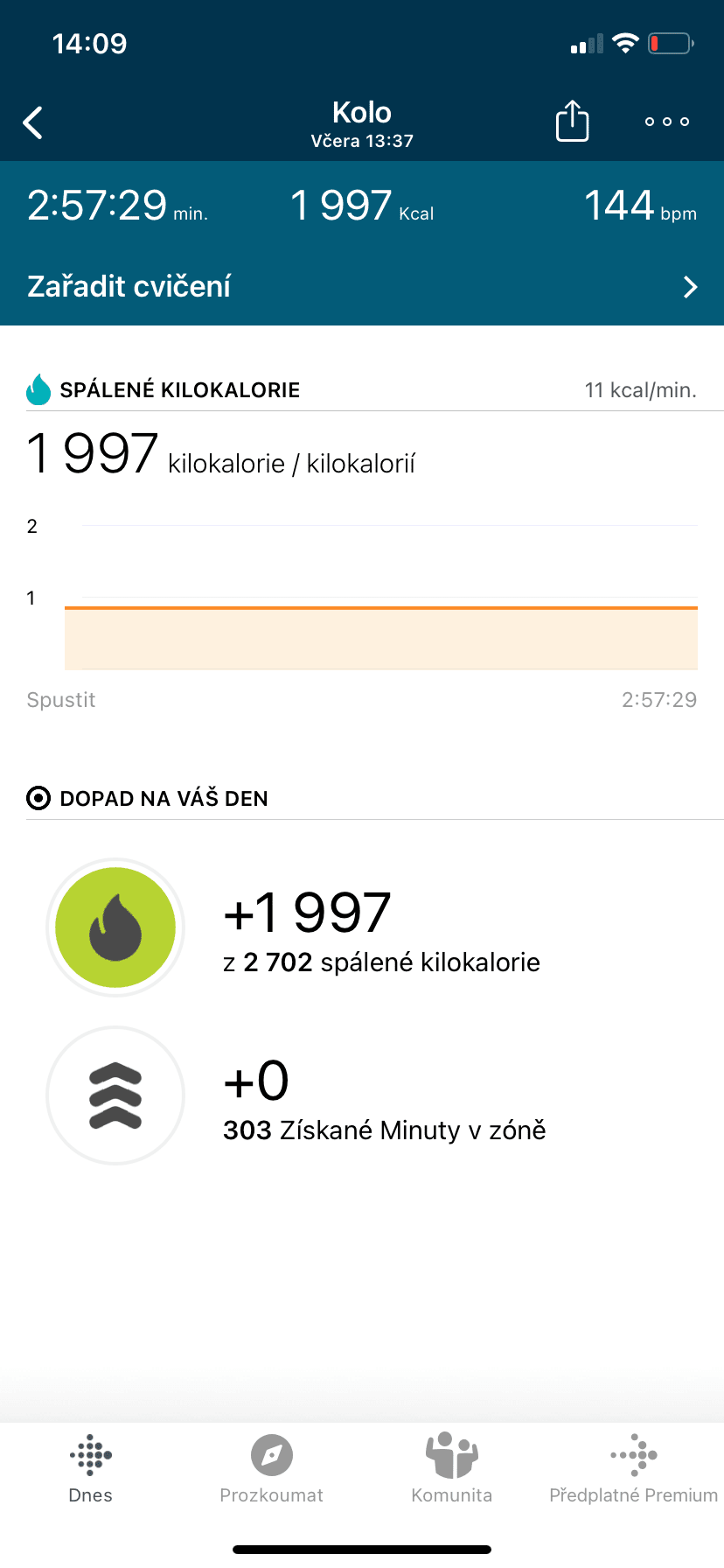Go back from the Kolo exercise
This screenshot has width=724, height=1568.
pyautogui.click(x=33, y=122)
